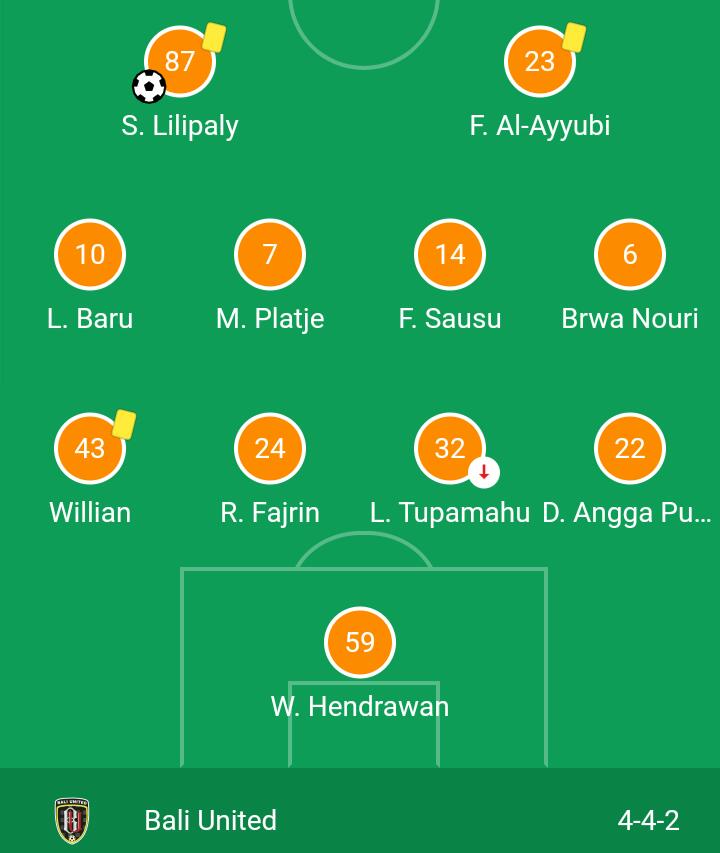Viewport: 720px width, 853px height.
Task: Open S. Lilipaly's player details
Action: pyautogui.click(x=180, y=62)
